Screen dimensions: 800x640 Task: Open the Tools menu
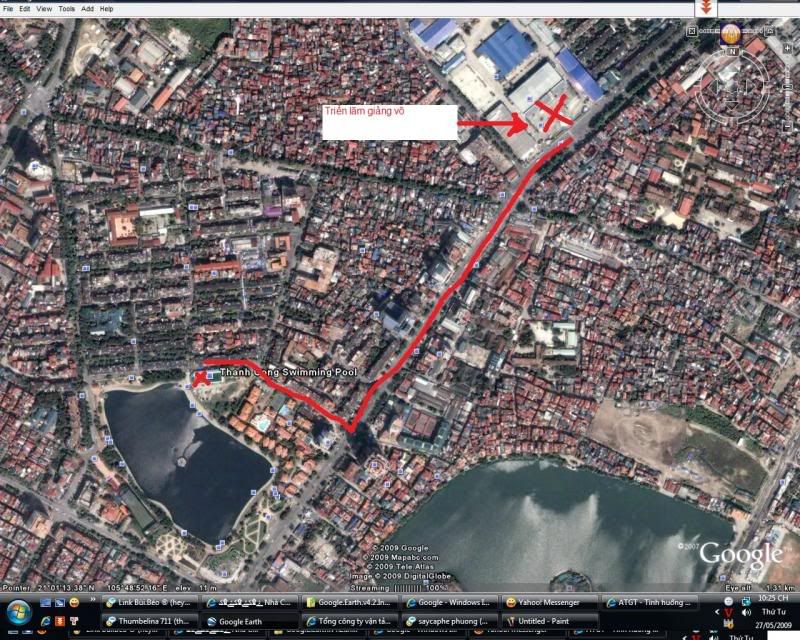[x=67, y=8]
